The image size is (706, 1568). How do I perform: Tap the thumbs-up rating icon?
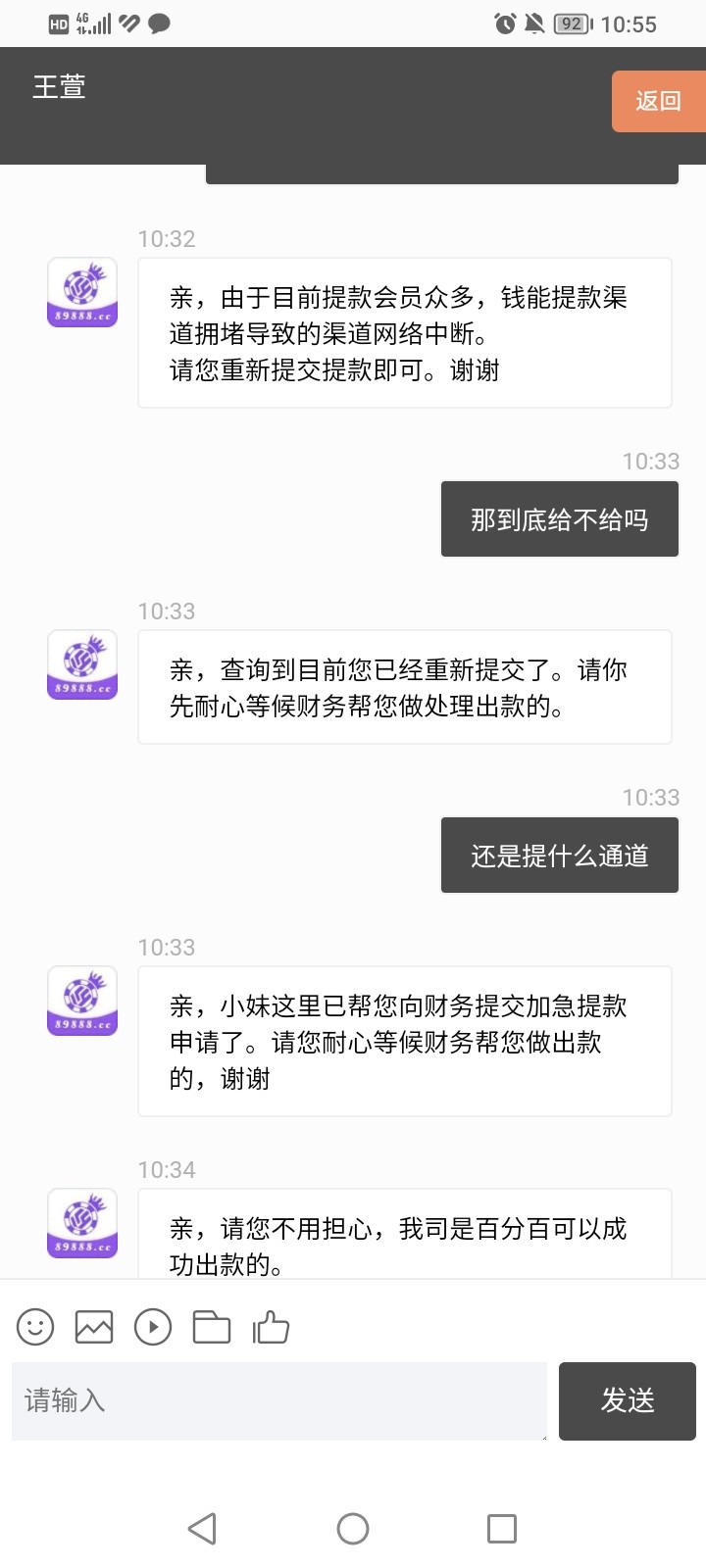tap(271, 1327)
